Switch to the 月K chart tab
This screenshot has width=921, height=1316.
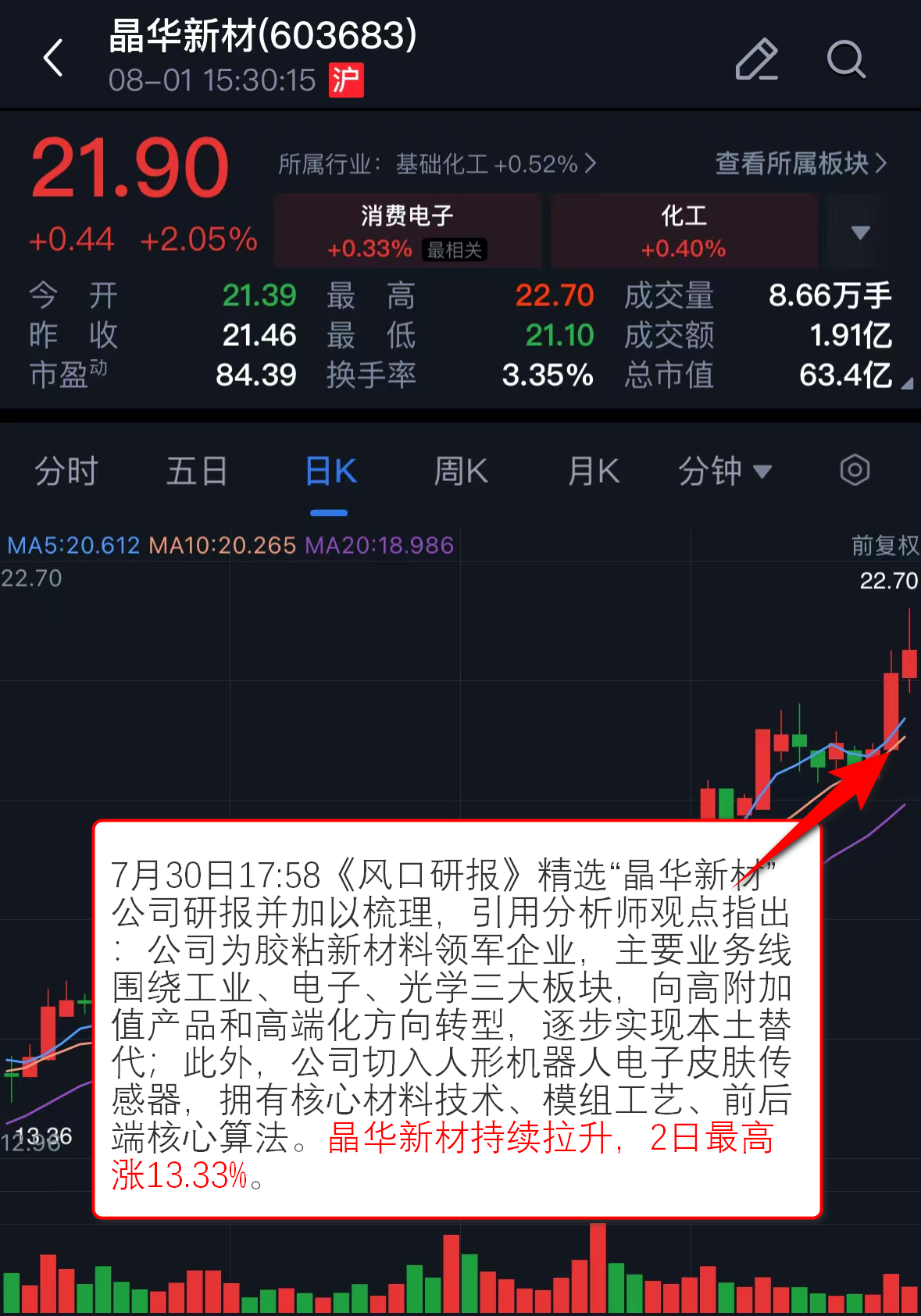594,472
